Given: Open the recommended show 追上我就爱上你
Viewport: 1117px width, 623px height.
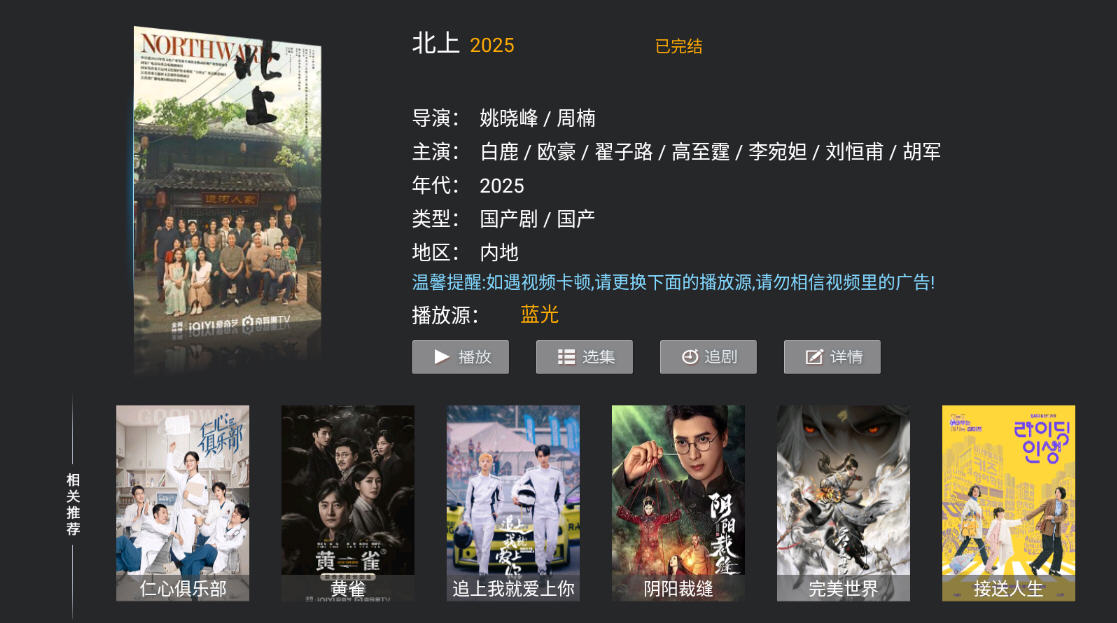Looking at the screenshot, I should pyautogui.click(x=513, y=502).
